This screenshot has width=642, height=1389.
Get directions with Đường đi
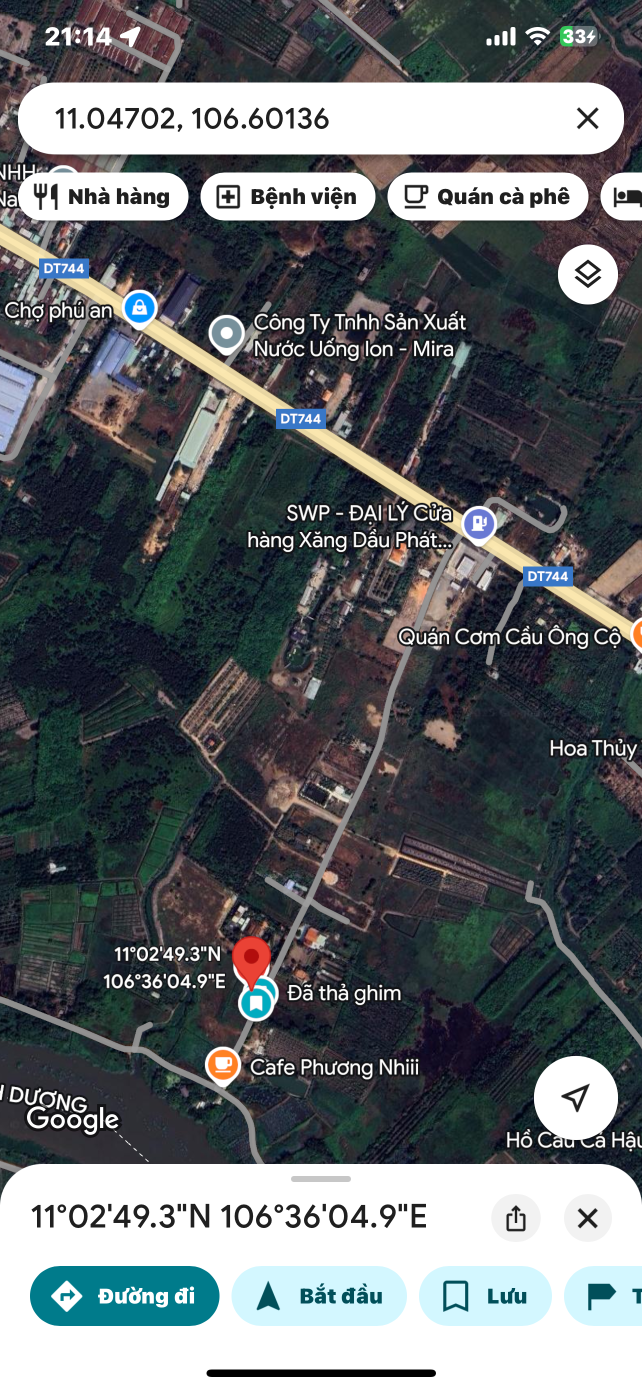coord(125,1296)
